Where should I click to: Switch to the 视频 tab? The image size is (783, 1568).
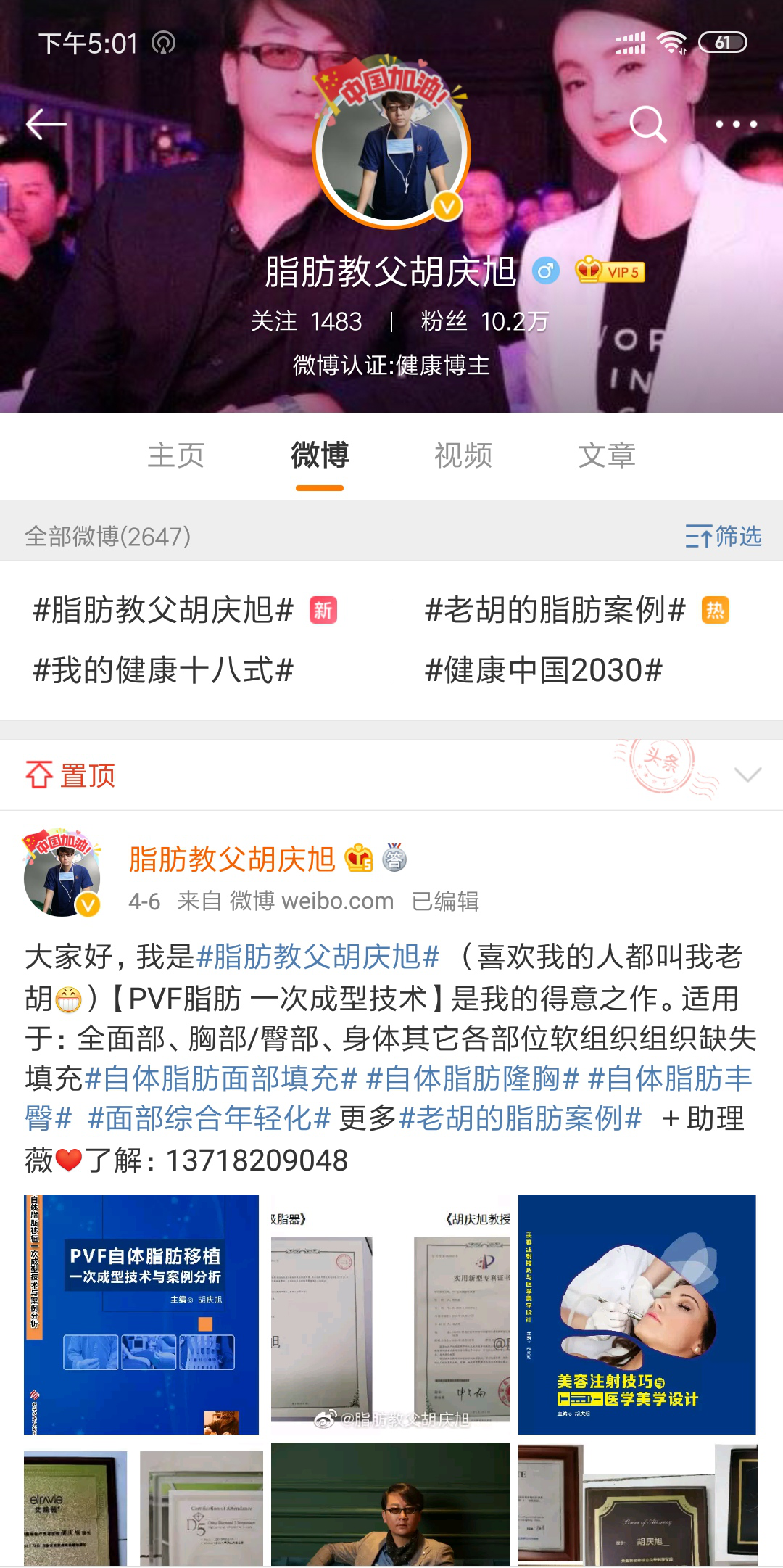(x=463, y=455)
